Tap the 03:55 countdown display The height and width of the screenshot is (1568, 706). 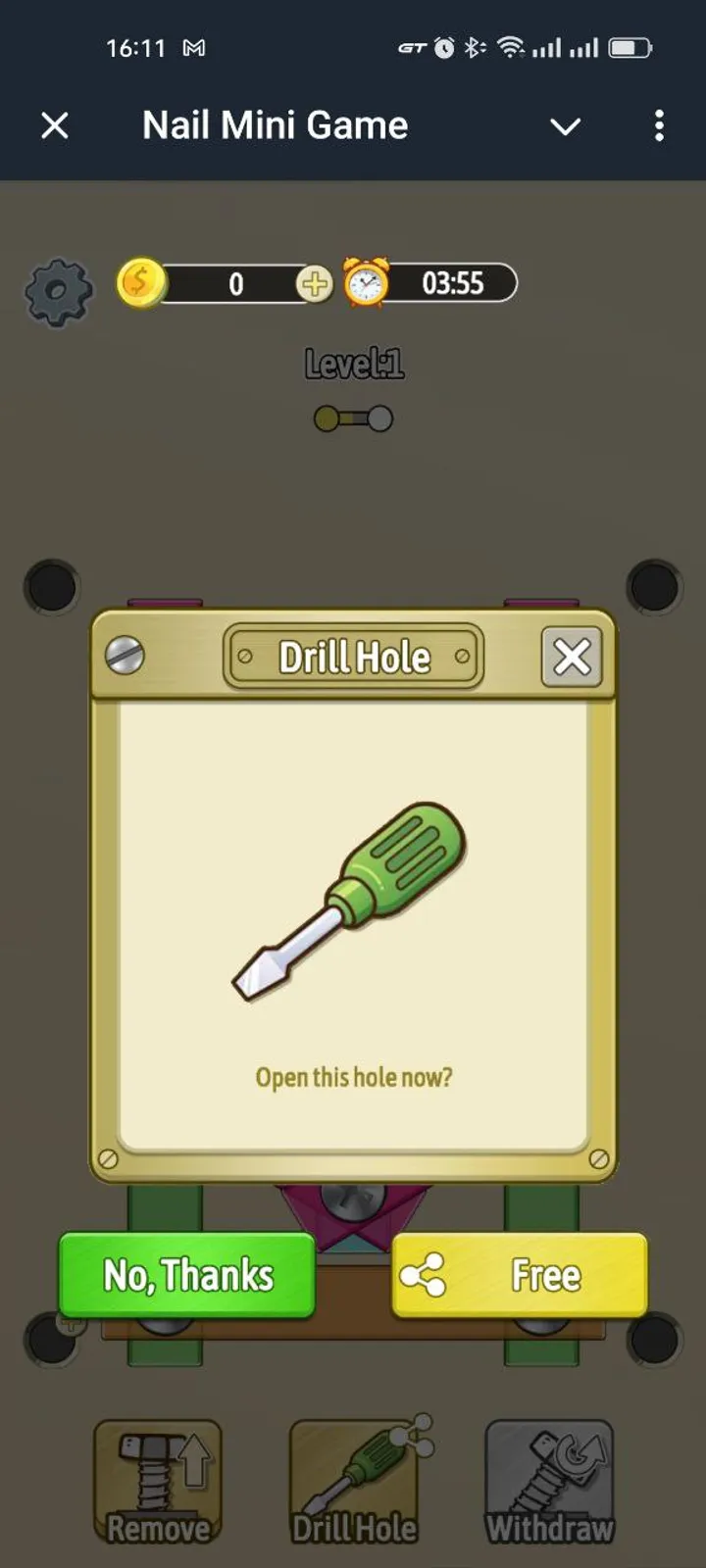451,284
